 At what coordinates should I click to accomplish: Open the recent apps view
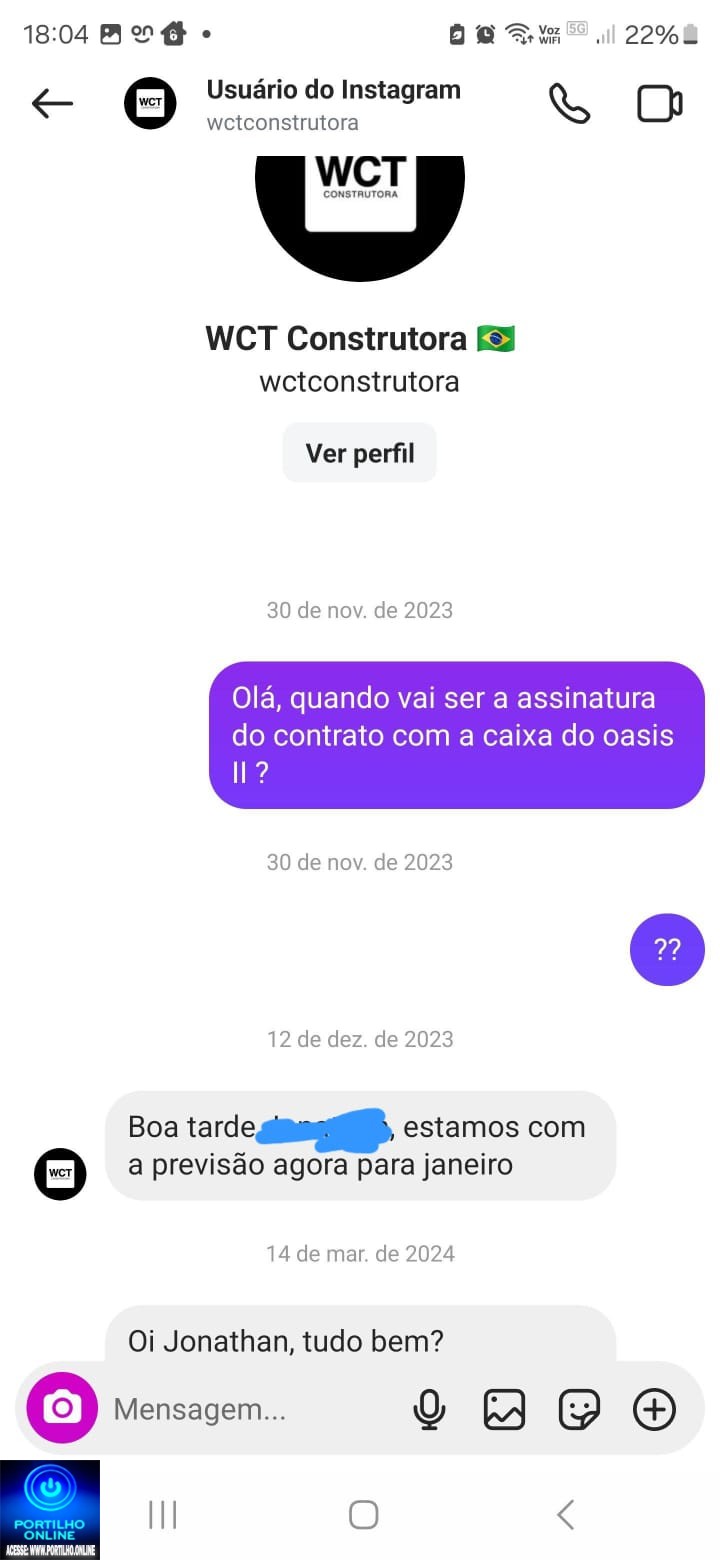[162, 1514]
